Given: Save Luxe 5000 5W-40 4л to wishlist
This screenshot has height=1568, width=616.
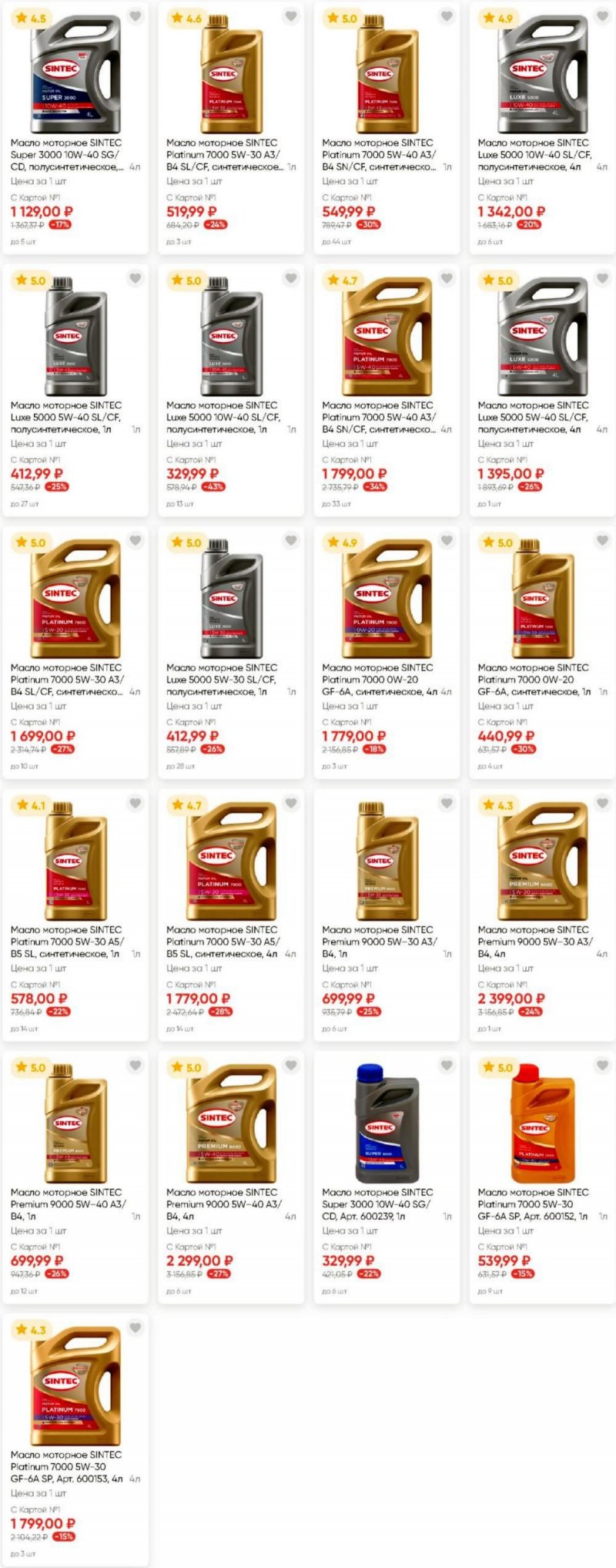Looking at the screenshot, I should point(602,278).
